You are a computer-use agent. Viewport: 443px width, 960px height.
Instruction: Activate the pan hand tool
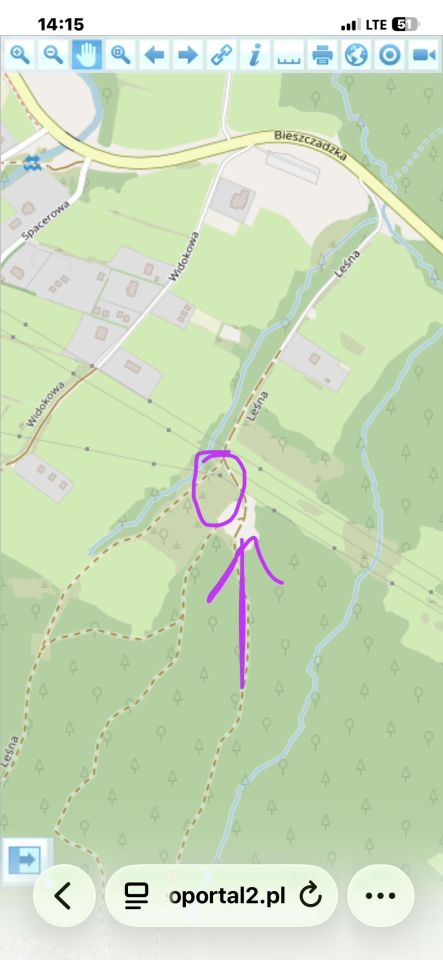[87, 54]
